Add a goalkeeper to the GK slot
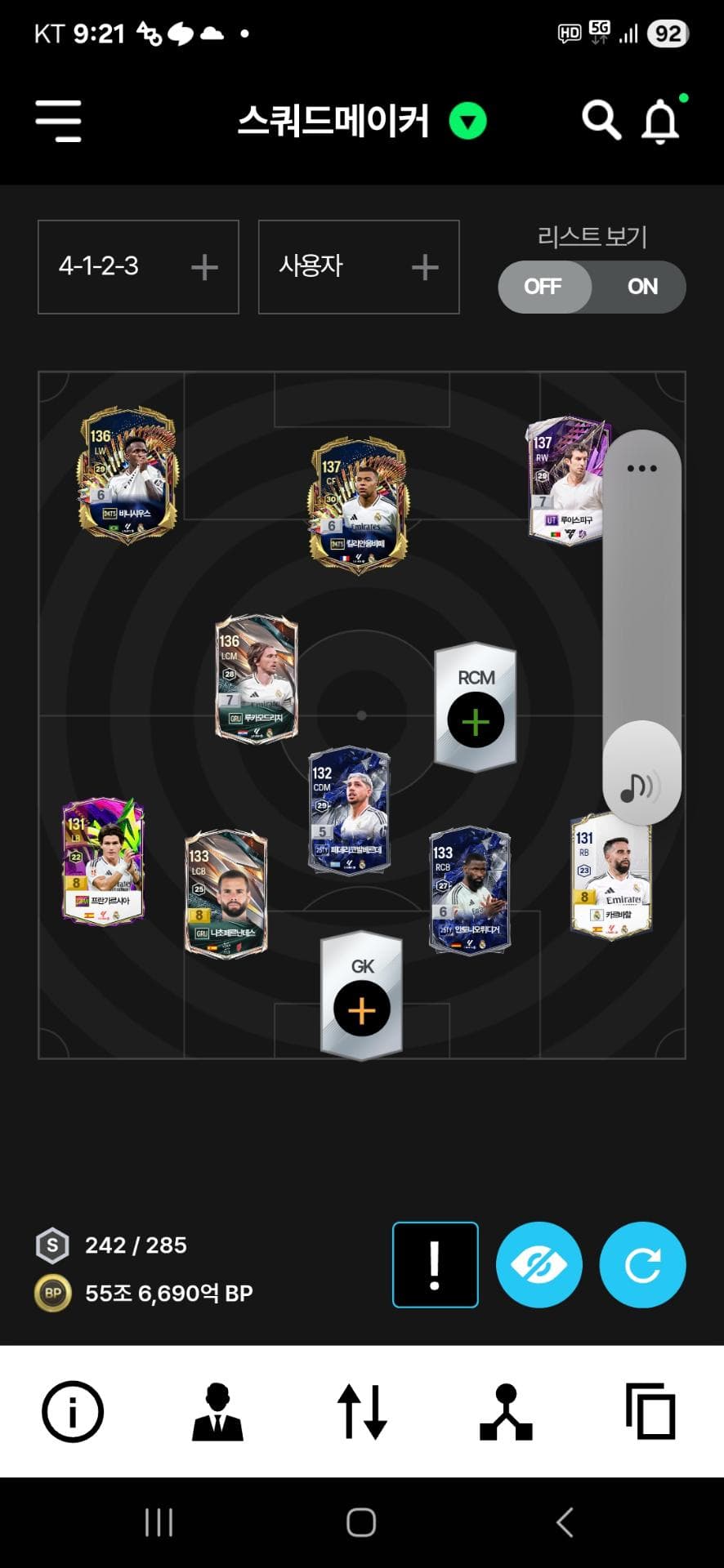 (x=361, y=1009)
